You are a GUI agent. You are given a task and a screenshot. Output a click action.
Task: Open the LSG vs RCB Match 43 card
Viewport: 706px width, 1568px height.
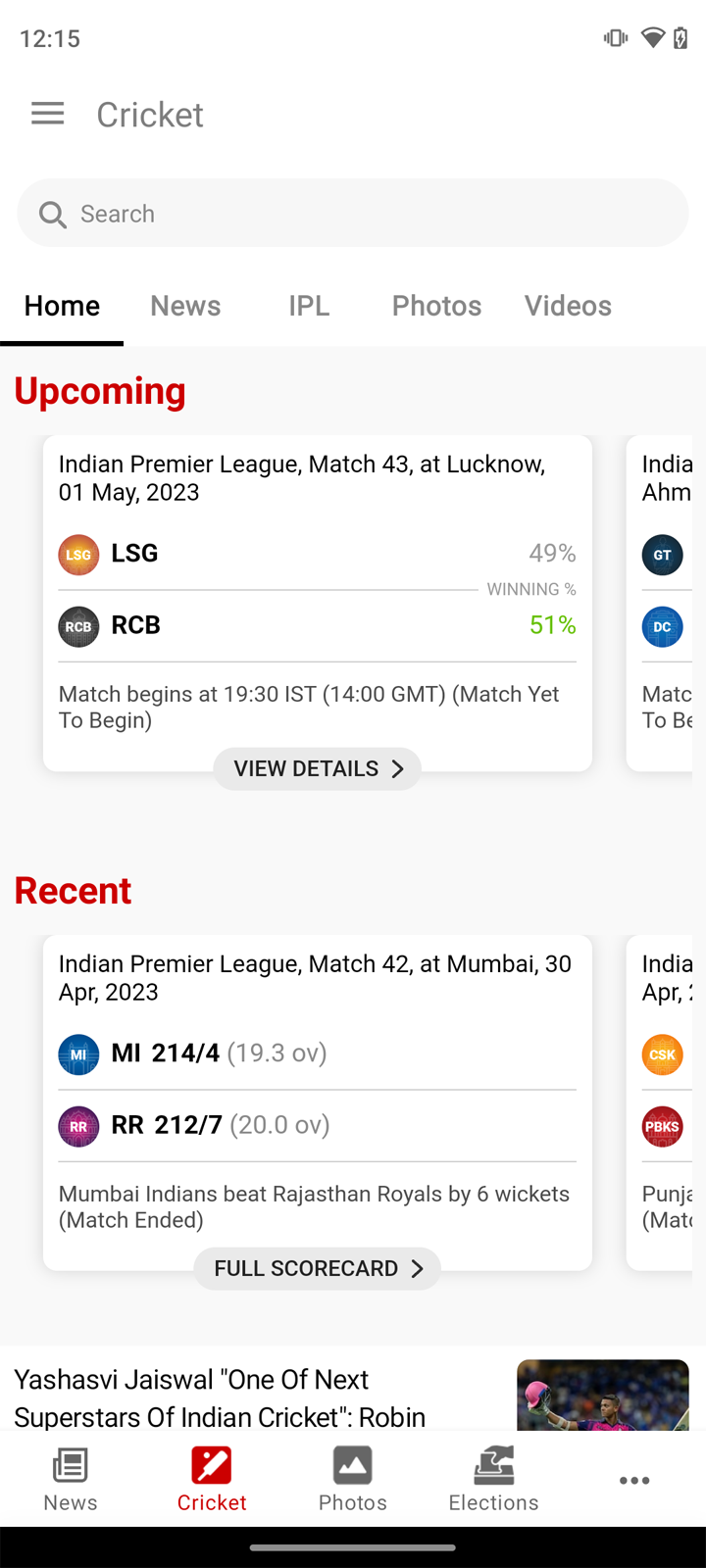pos(318,603)
